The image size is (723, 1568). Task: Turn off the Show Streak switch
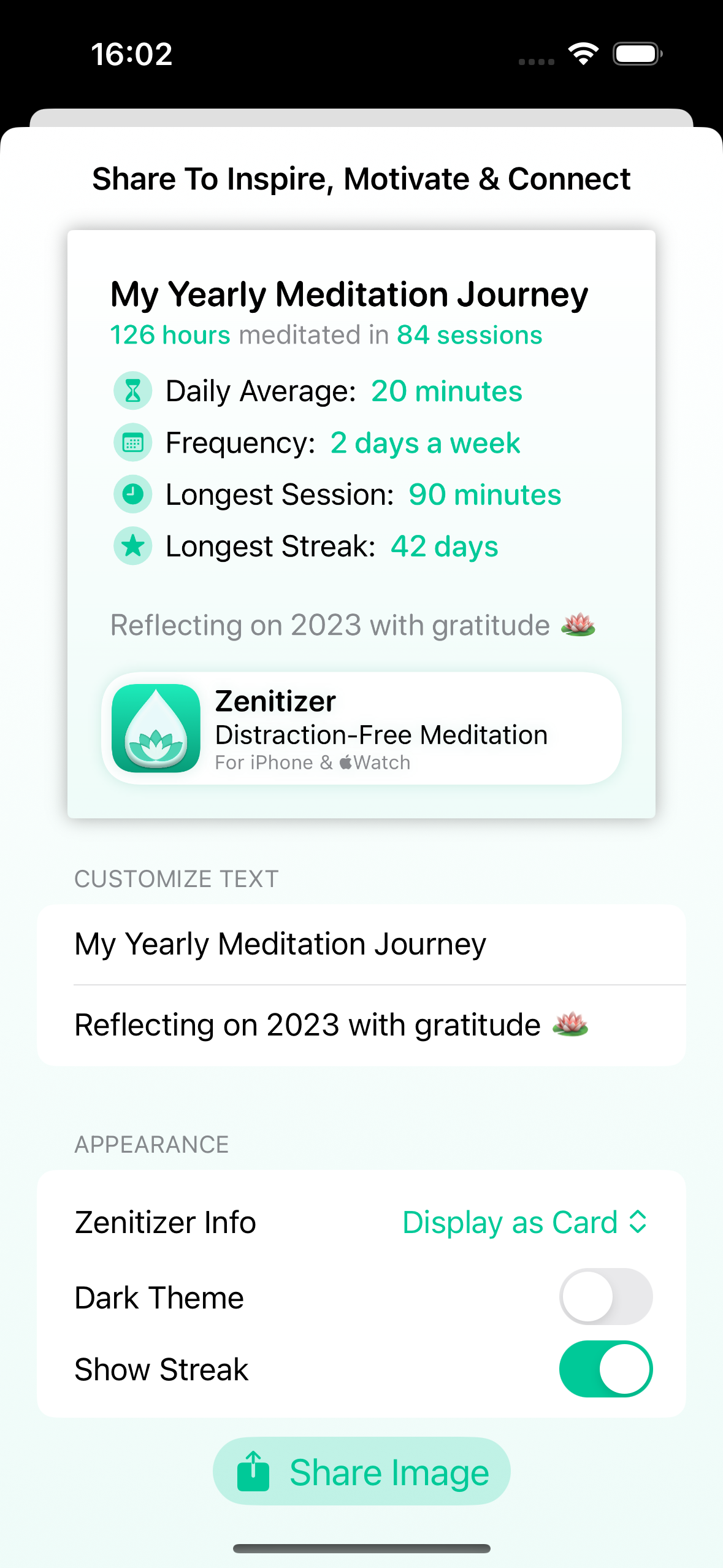(605, 1369)
